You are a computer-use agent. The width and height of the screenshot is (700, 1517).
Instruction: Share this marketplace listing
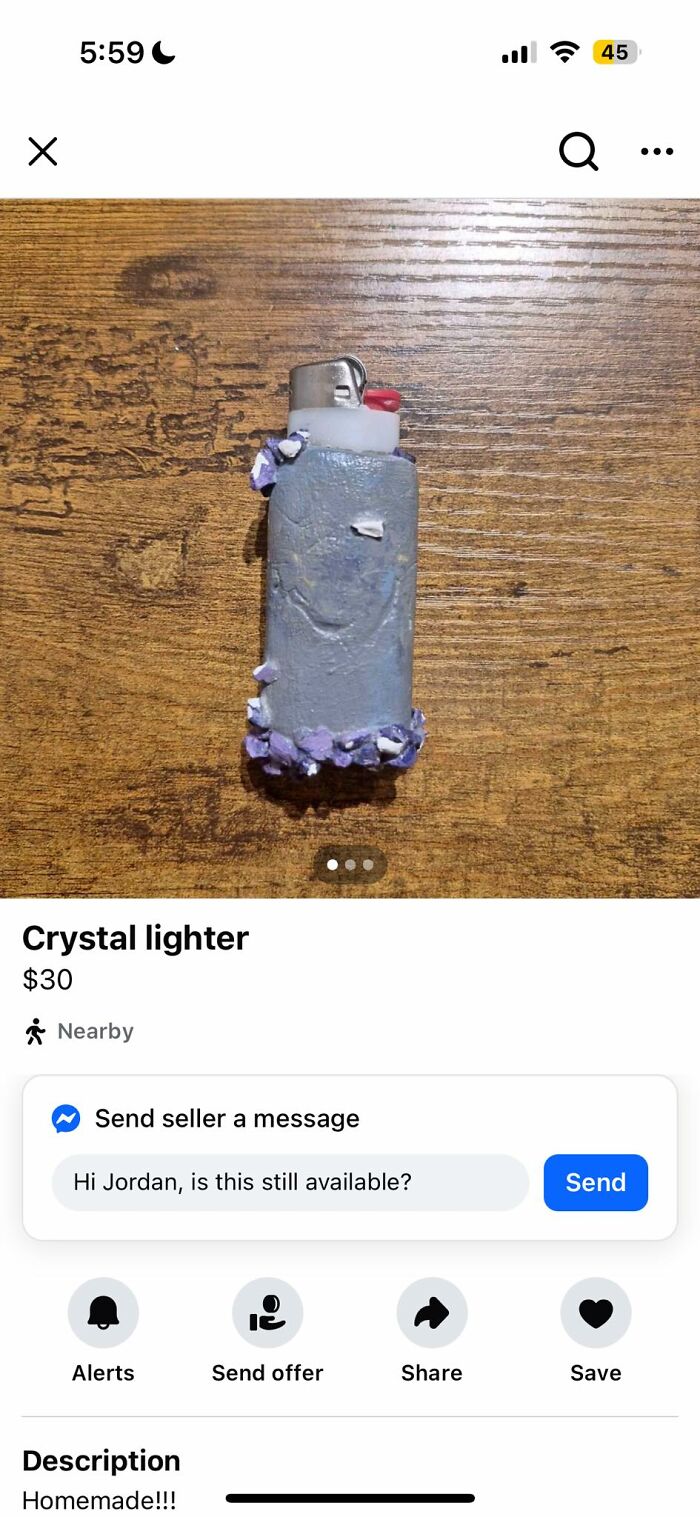(431, 1313)
